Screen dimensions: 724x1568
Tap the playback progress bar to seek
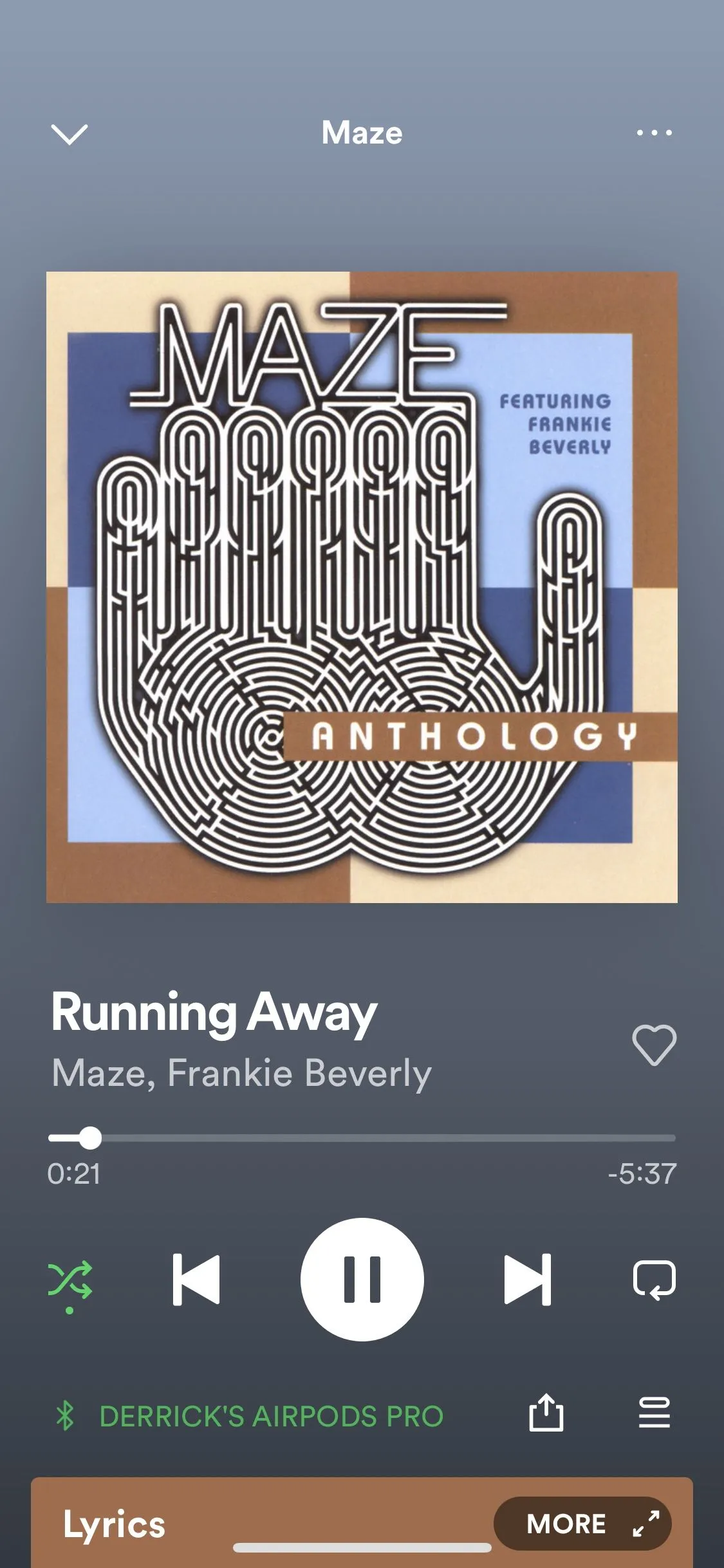click(386, 1138)
